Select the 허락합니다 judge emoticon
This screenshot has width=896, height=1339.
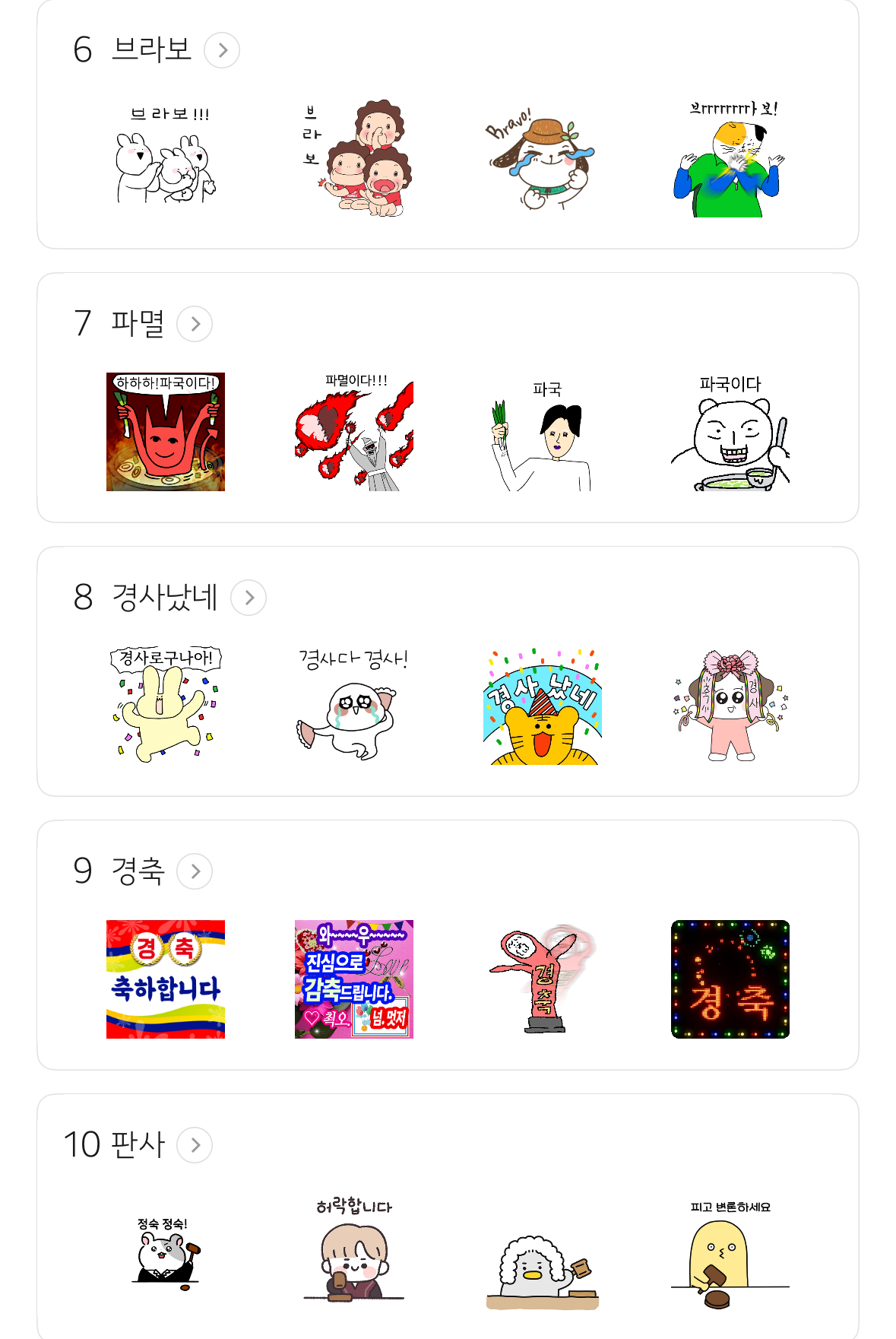click(x=354, y=1253)
